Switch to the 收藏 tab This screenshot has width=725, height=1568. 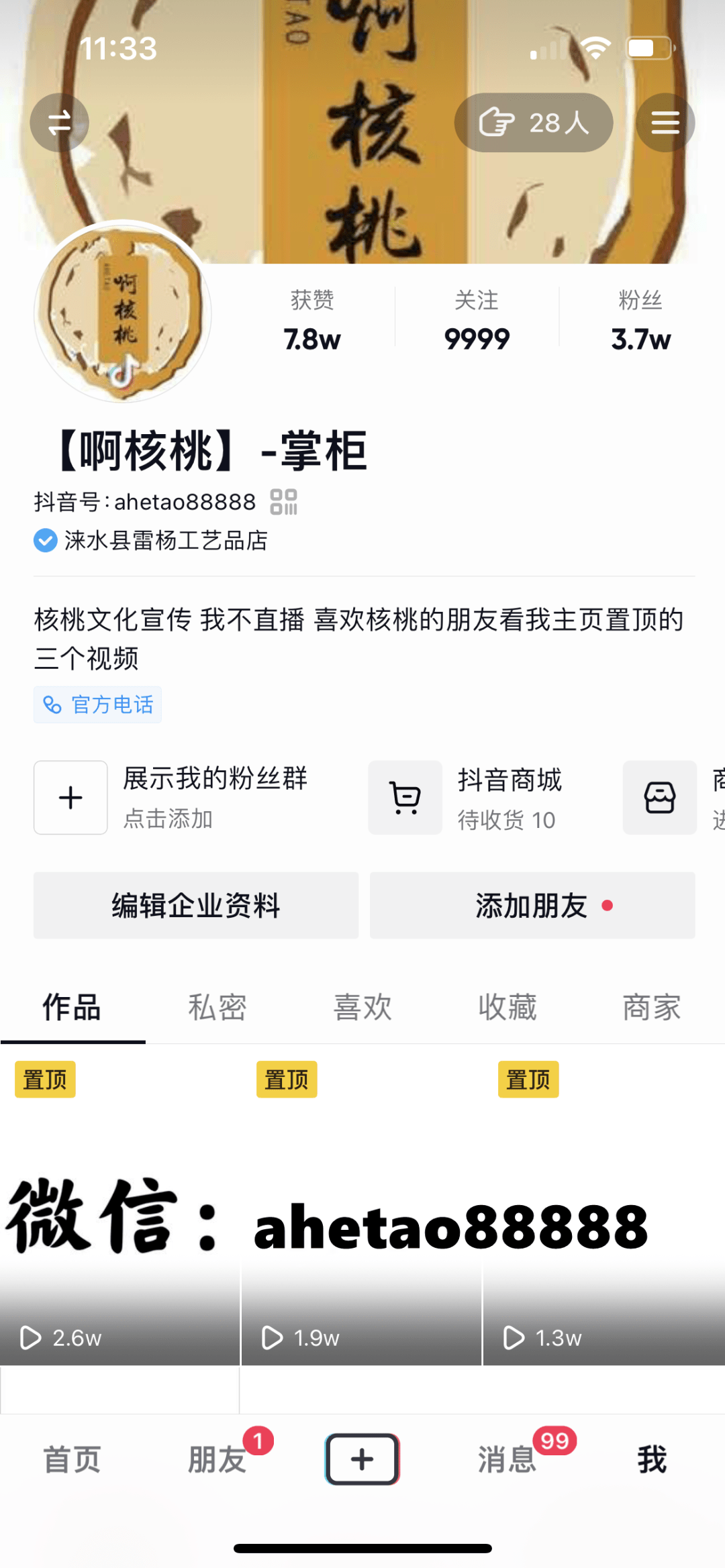click(507, 1008)
